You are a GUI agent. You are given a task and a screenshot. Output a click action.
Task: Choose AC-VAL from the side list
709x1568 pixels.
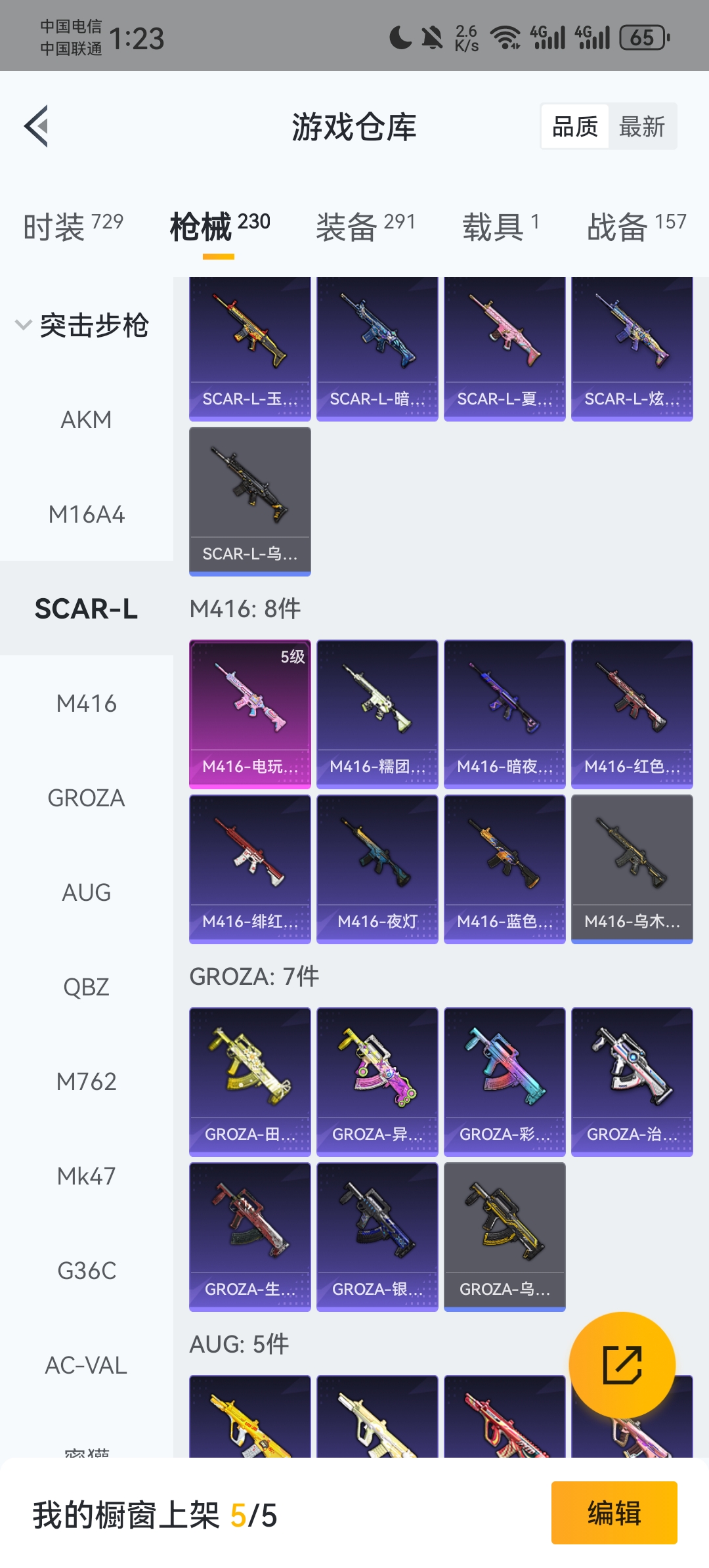tap(86, 1365)
